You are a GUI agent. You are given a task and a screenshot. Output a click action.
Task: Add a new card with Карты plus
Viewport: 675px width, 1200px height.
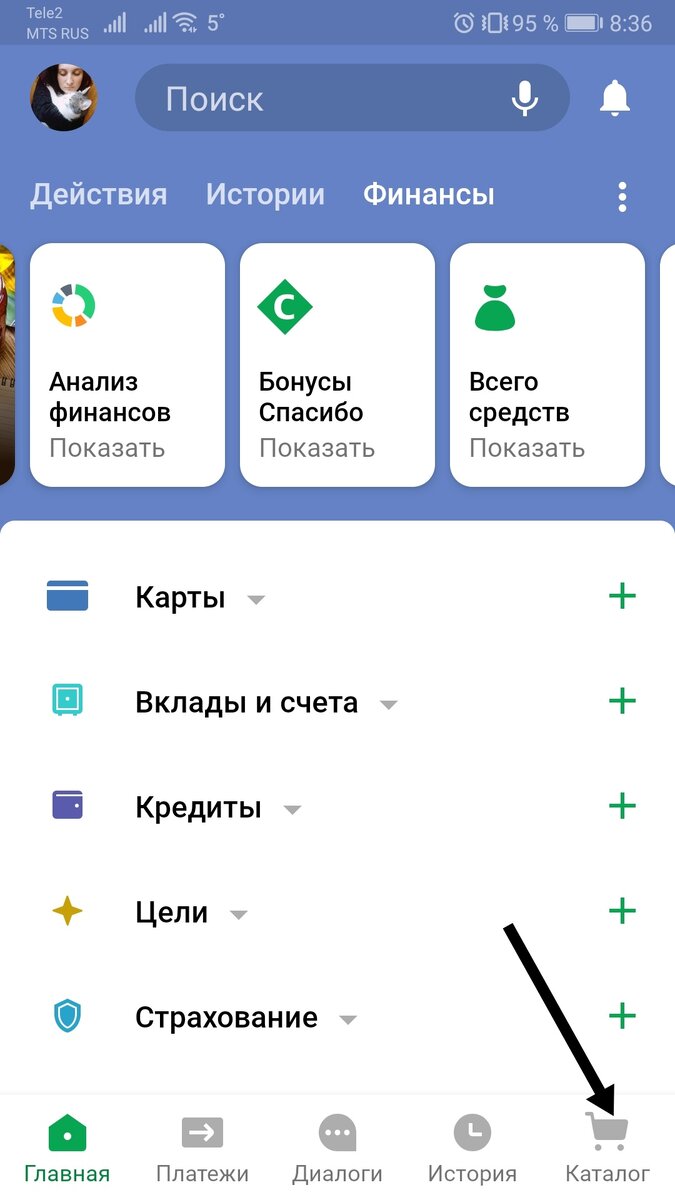[622, 597]
